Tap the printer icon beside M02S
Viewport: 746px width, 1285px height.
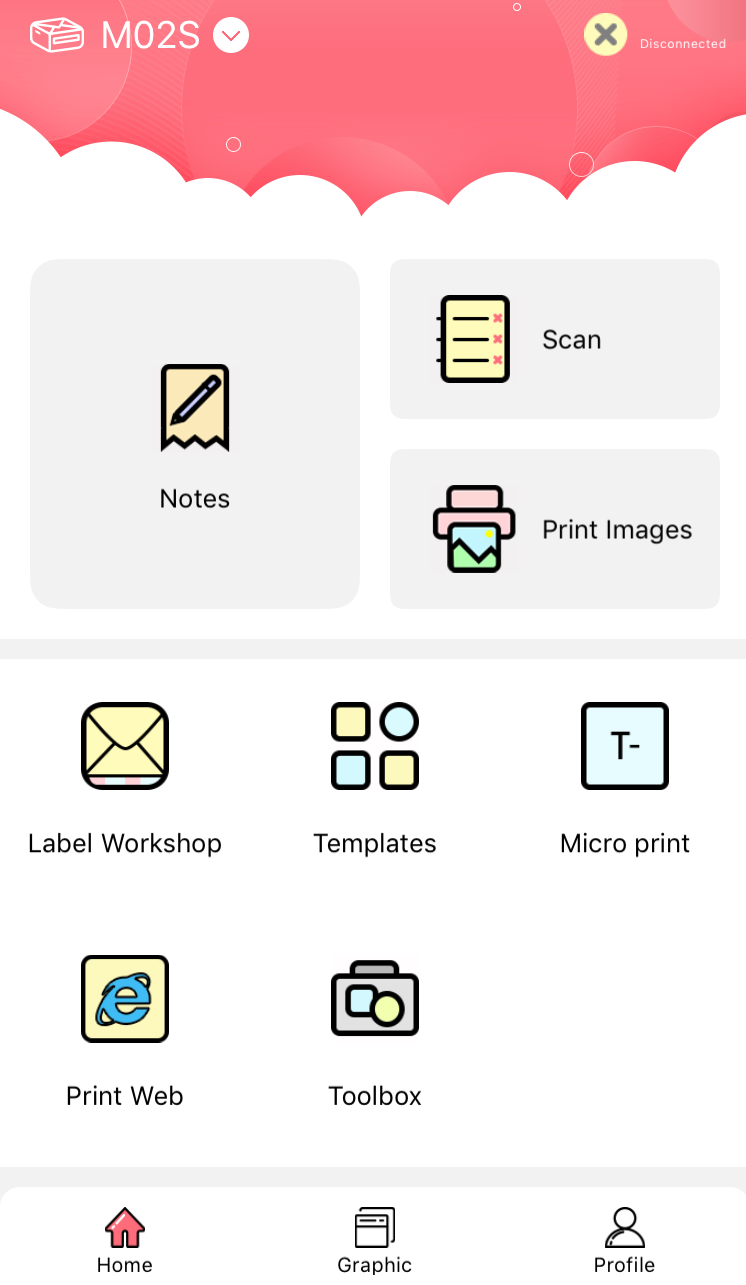click(57, 33)
